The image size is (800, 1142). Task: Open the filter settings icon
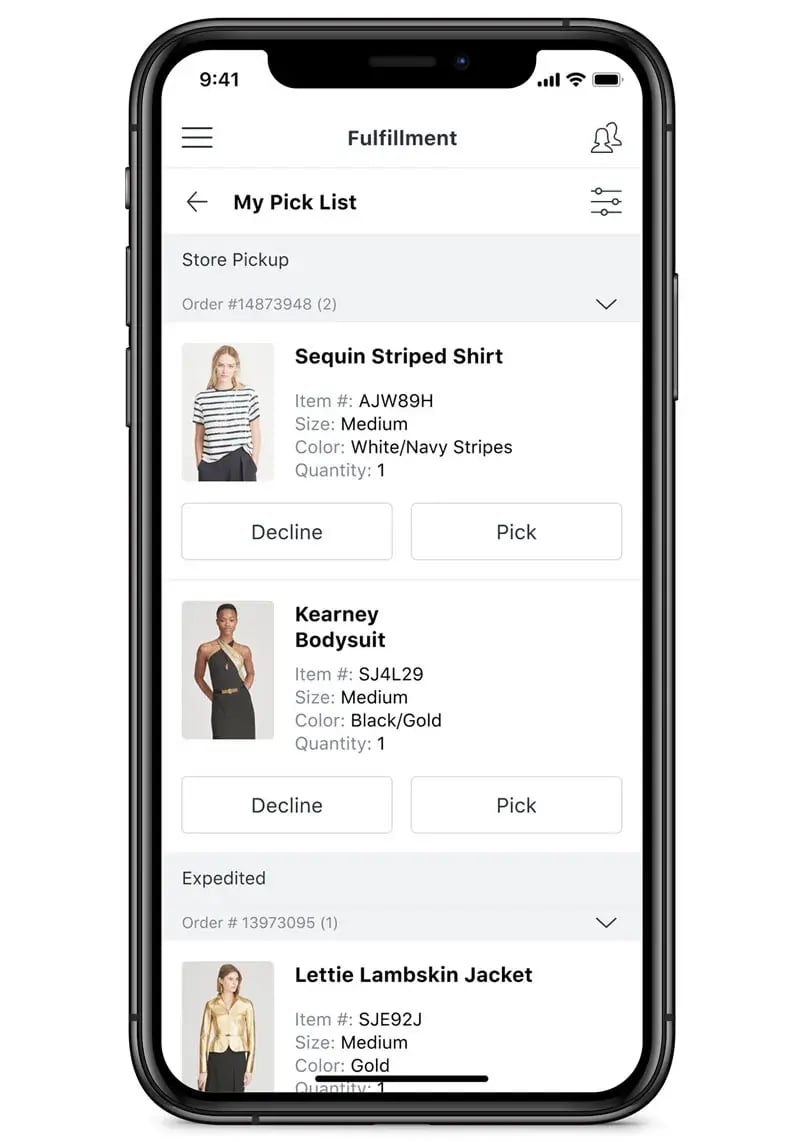606,202
